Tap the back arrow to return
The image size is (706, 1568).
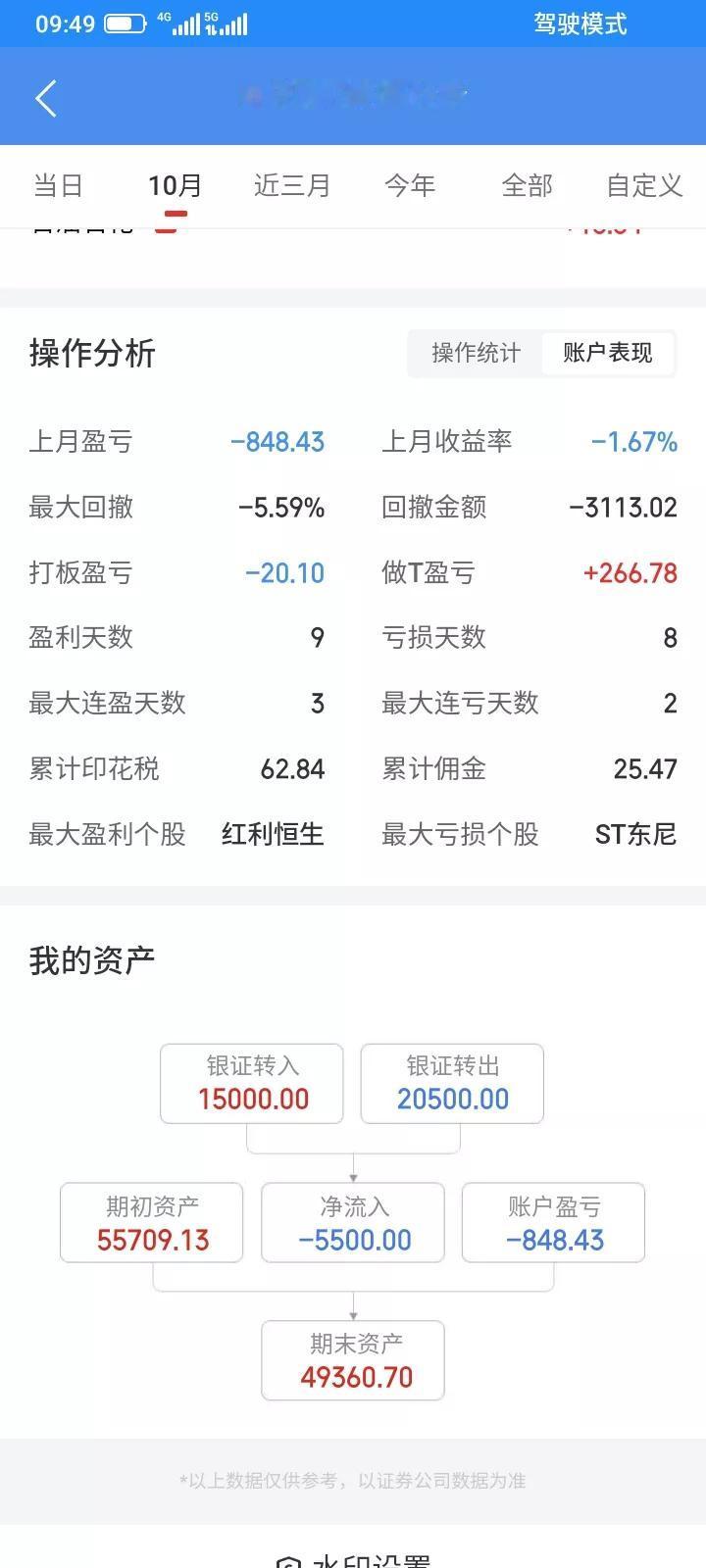(45, 96)
